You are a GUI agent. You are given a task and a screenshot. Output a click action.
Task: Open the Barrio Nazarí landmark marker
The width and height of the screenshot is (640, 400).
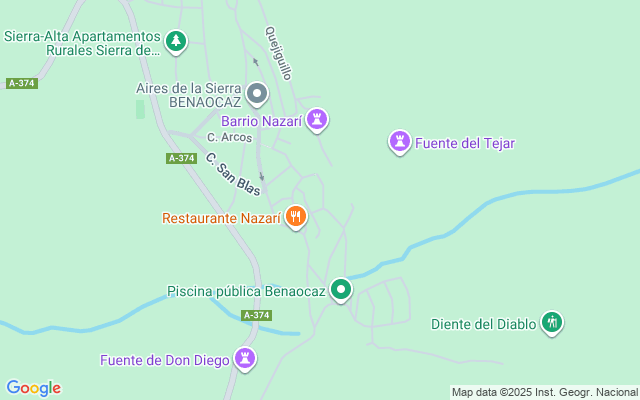pos(318,121)
